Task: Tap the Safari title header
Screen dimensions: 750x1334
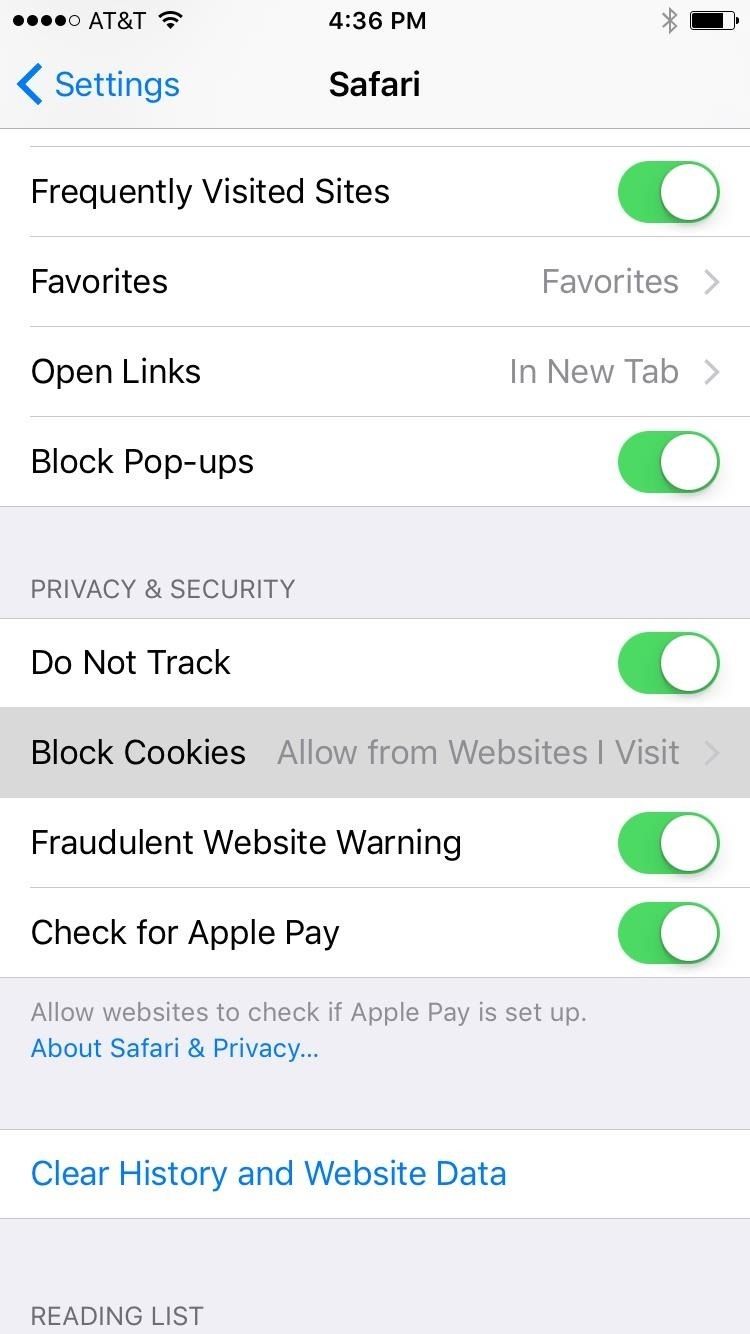Action: tap(375, 85)
